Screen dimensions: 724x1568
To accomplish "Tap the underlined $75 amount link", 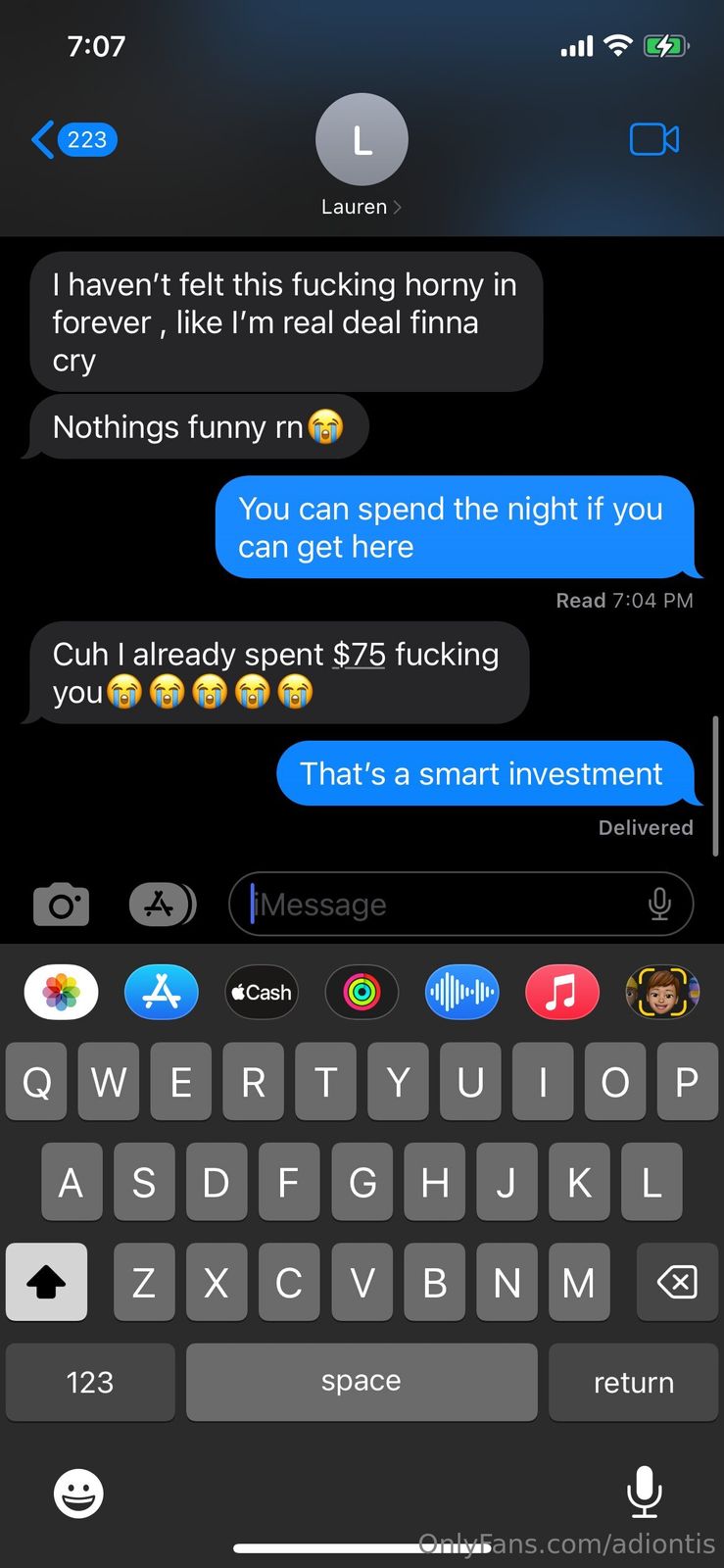I will (x=359, y=655).
